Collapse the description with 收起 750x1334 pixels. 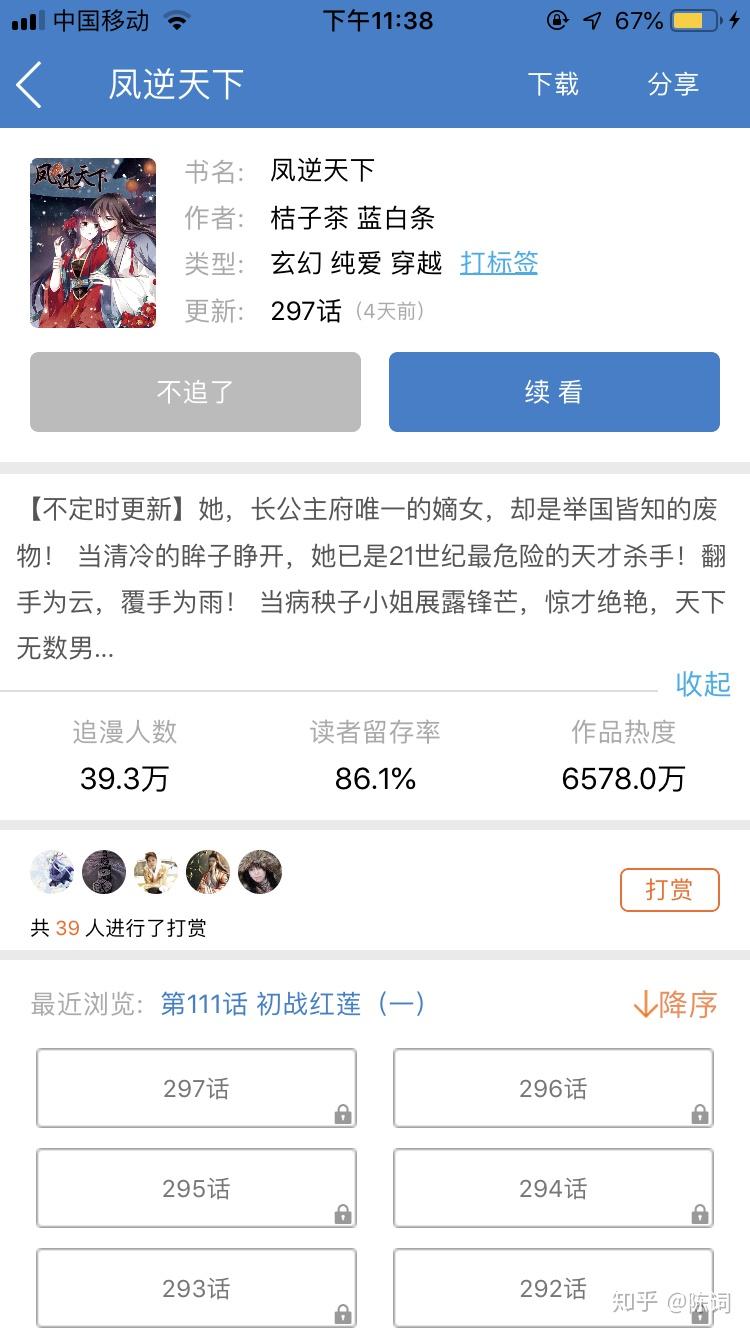point(703,684)
